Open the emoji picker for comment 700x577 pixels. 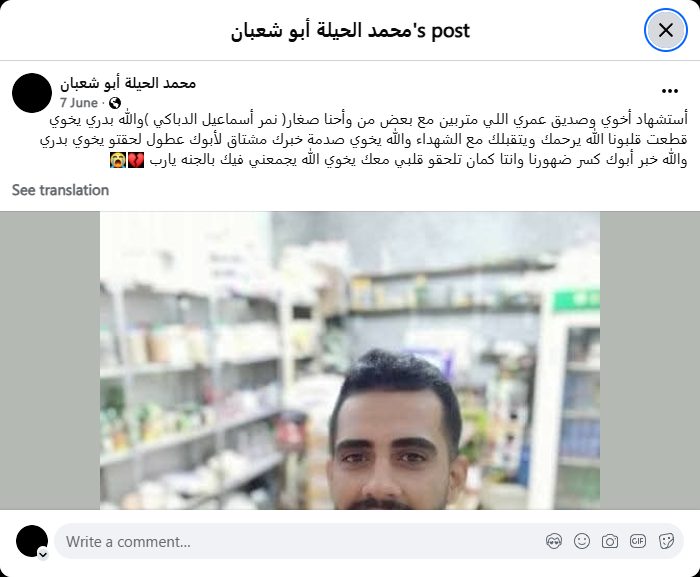582,541
